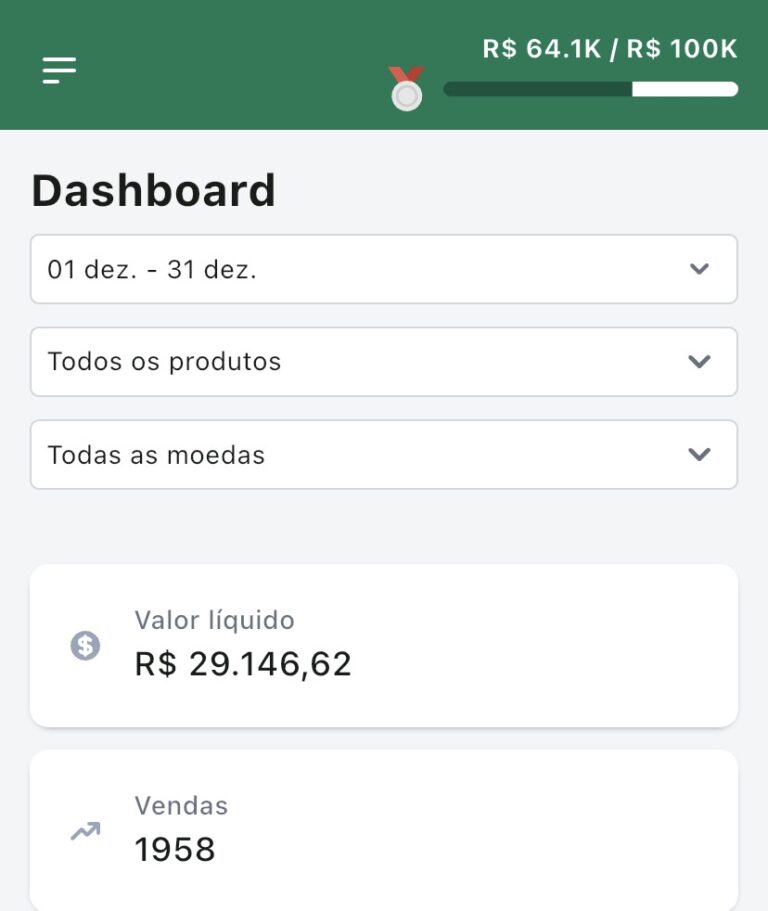Select the net value R$ 29.146,62
768x911 pixels.
(x=243, y=663)
